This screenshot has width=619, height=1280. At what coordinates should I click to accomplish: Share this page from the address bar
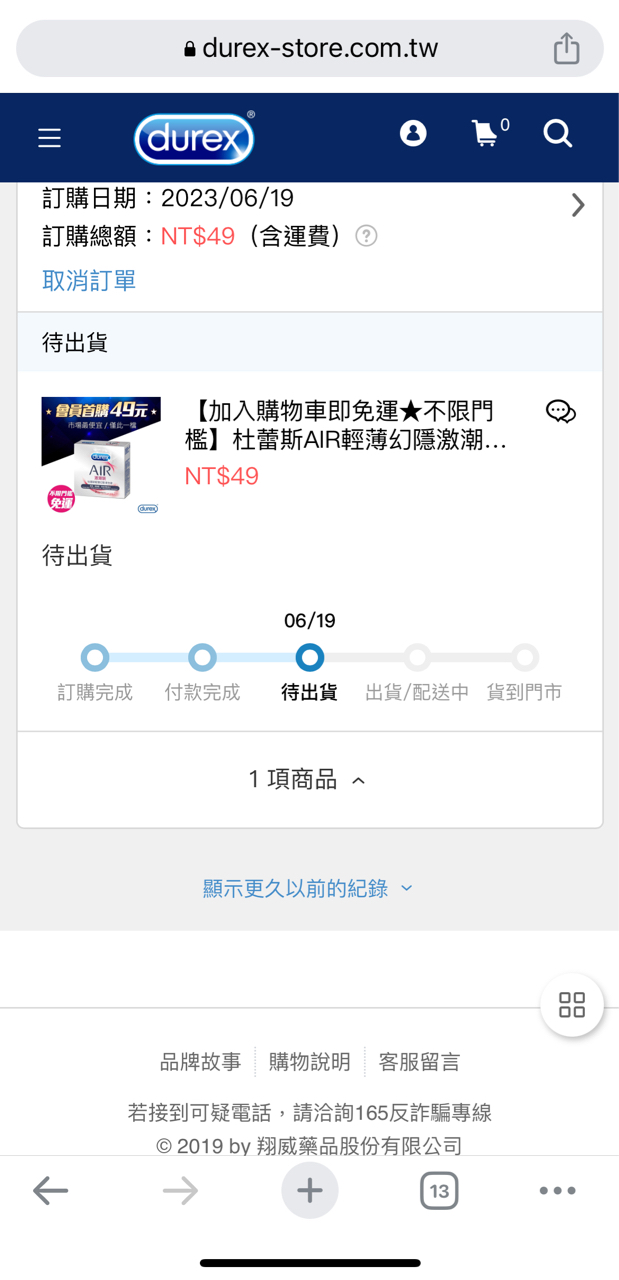567,48
